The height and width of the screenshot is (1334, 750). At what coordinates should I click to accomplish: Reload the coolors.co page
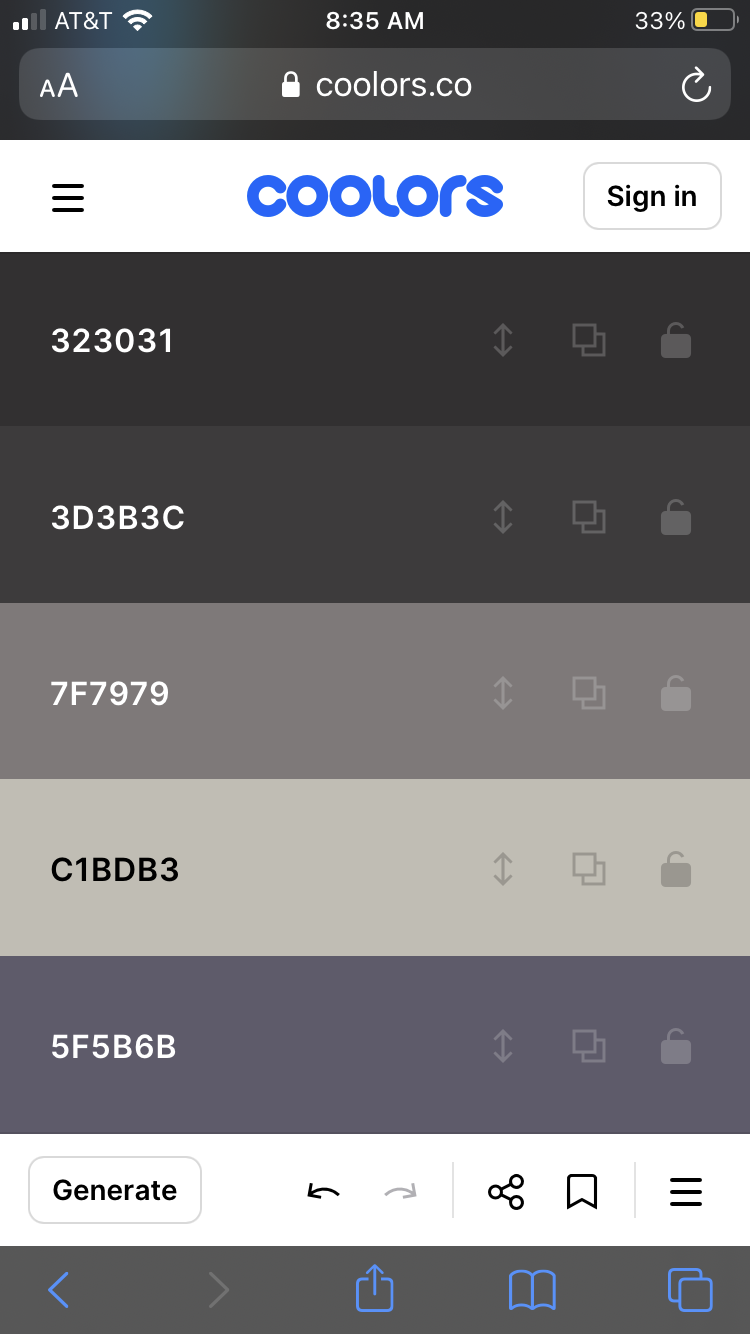coord(696,86)
